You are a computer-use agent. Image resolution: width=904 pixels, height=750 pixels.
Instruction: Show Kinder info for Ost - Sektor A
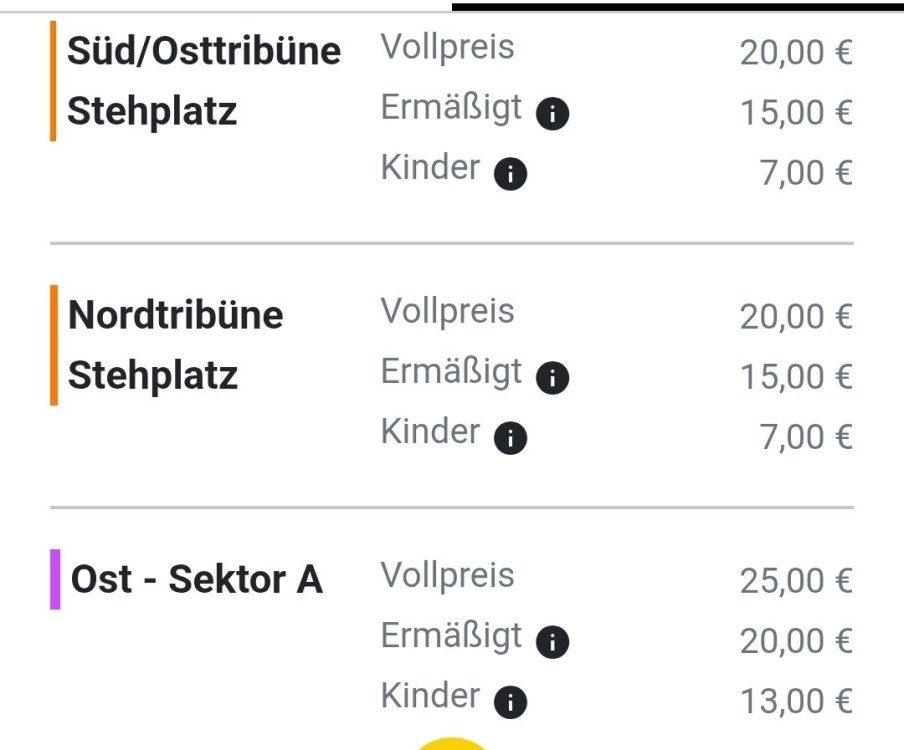point(510,702)
